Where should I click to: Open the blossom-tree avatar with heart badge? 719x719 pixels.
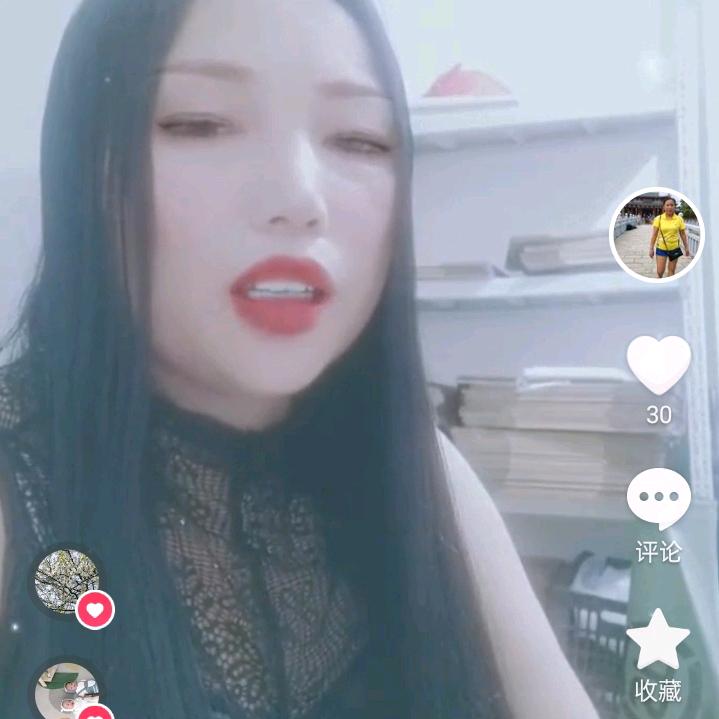pos(68,582)
